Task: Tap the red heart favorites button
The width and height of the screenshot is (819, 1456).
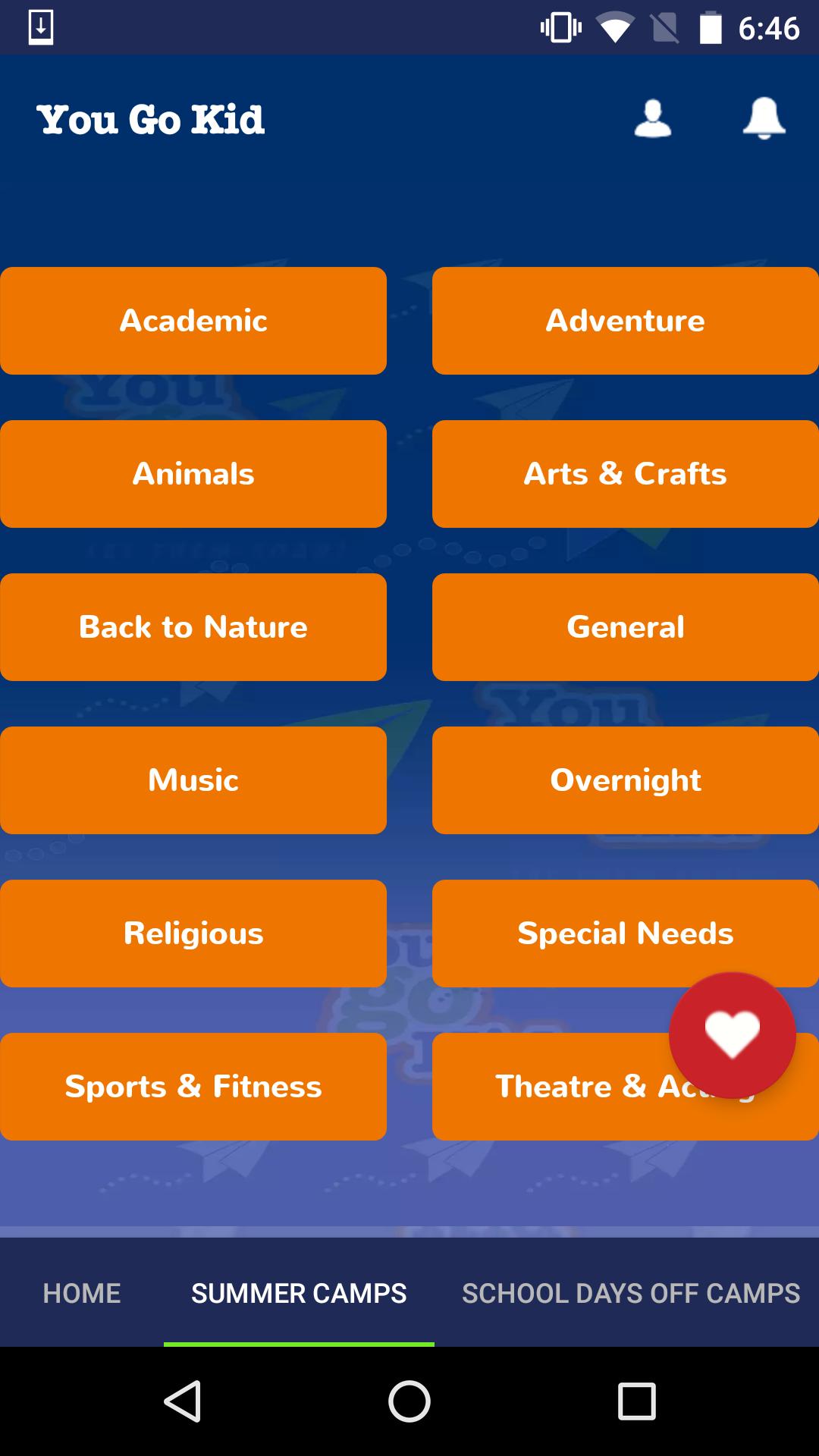Action: pos(732,1035)
